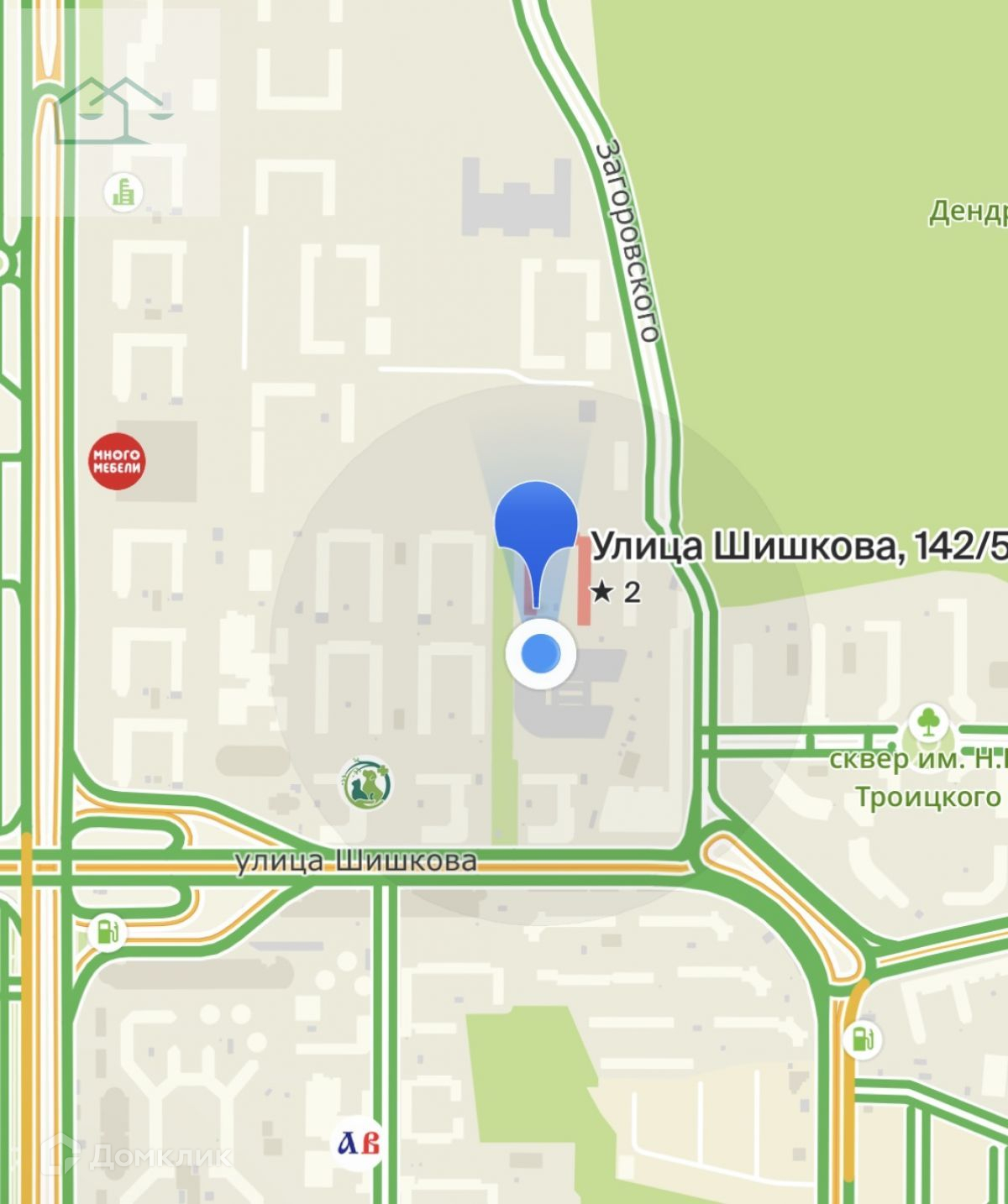
Task: Open the gas station marker next to the yellow road
Action: (861, 1039)
